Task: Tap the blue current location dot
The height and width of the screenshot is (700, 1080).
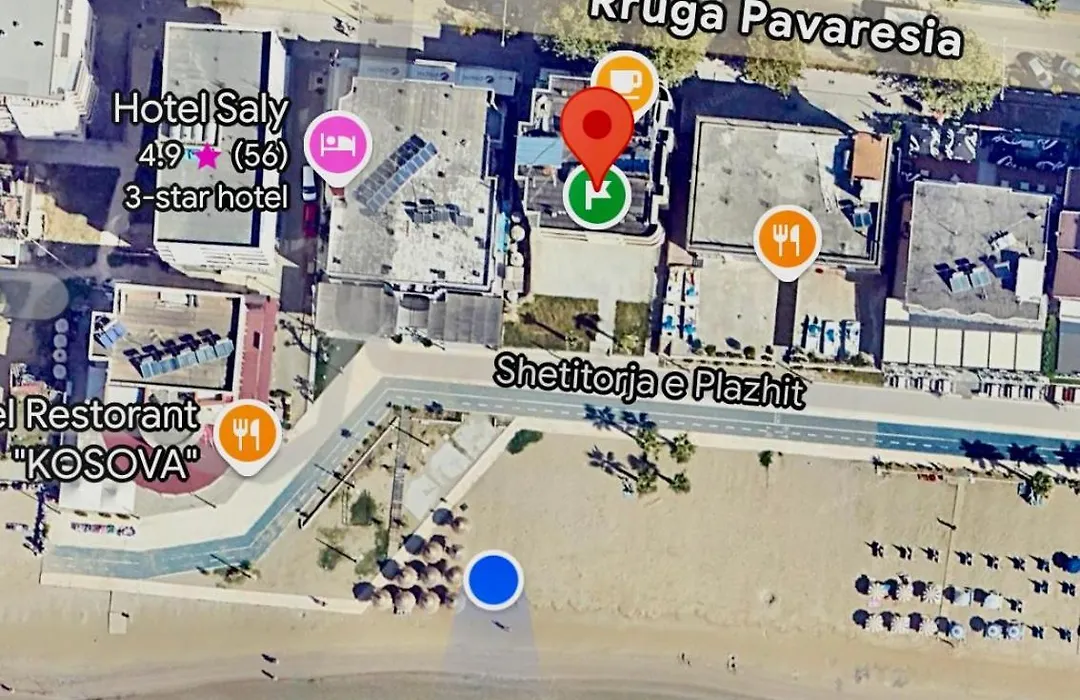Action: [x=494, y=580]
